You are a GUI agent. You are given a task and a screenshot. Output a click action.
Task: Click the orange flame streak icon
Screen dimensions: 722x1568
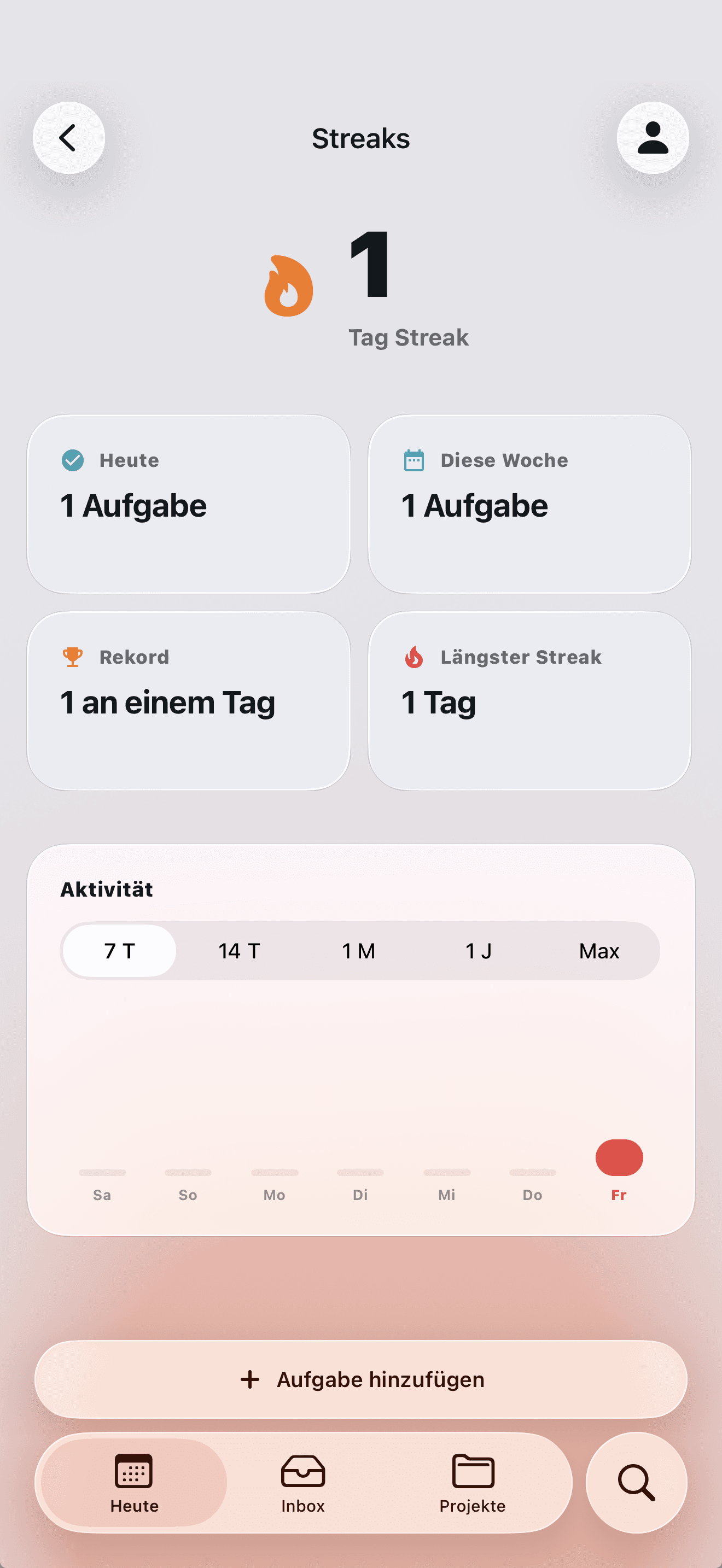pyautogui.click(x=289, y=286)
